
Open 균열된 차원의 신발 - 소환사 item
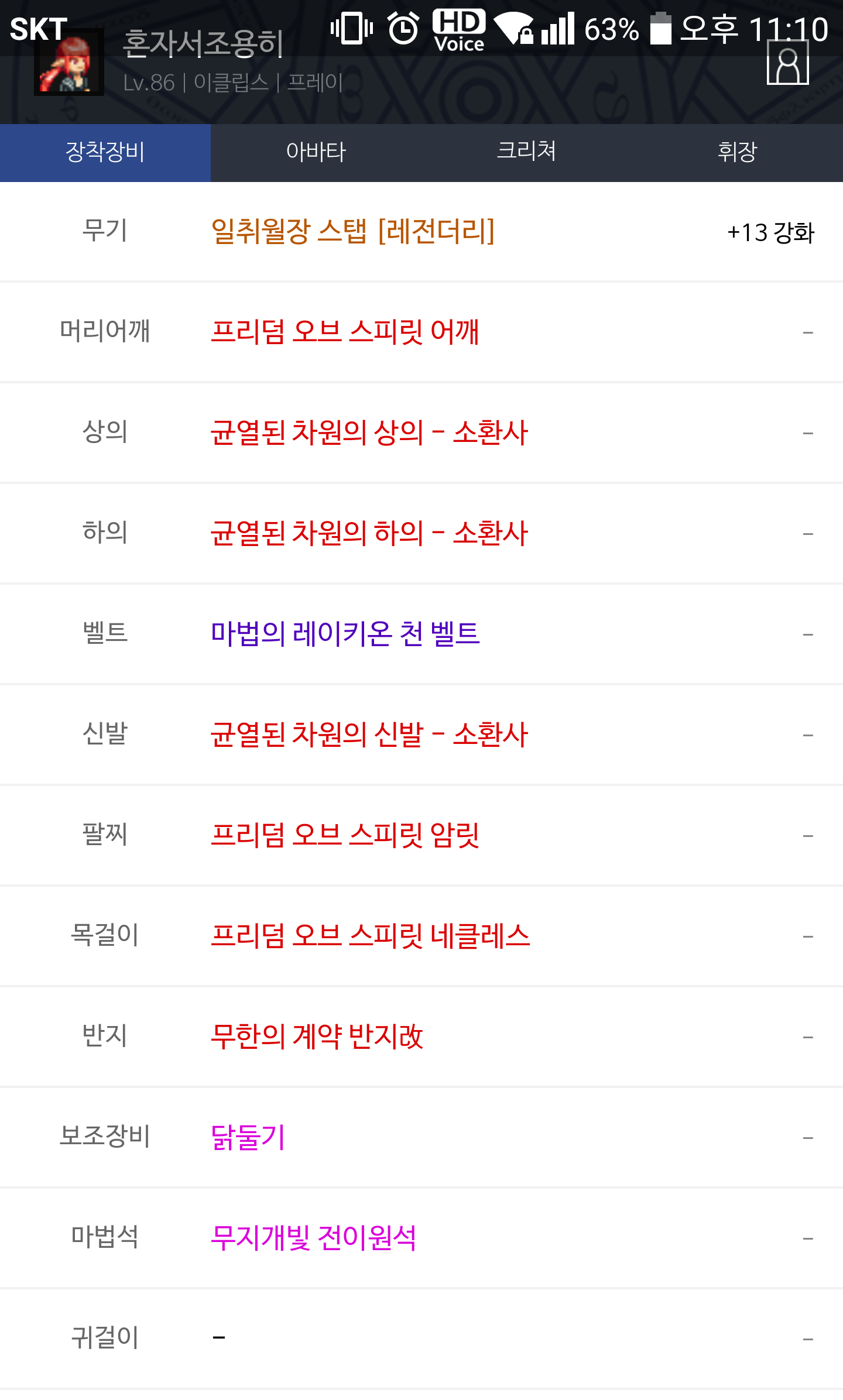[x=369, y=735]
